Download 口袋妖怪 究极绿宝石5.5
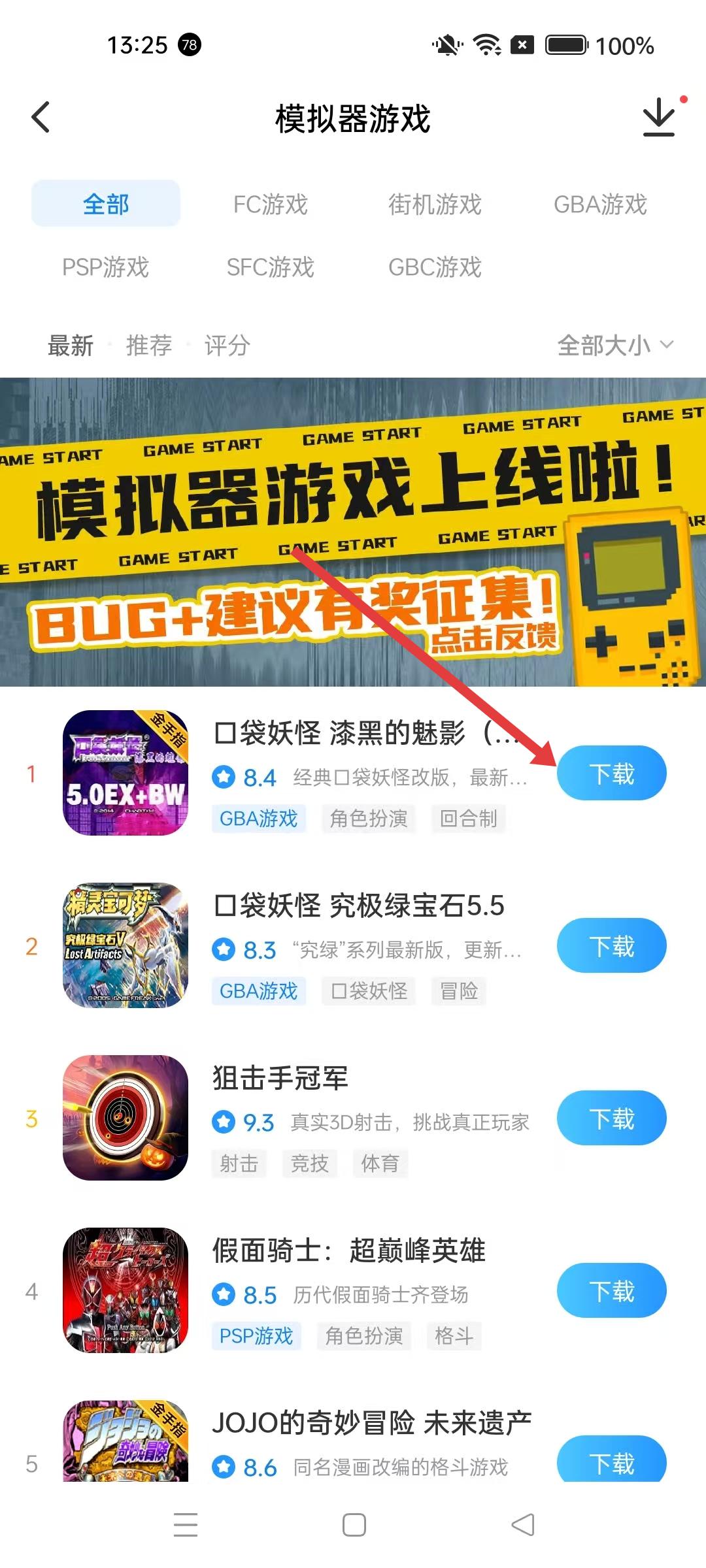The image size is (706, 1568). 611,946
